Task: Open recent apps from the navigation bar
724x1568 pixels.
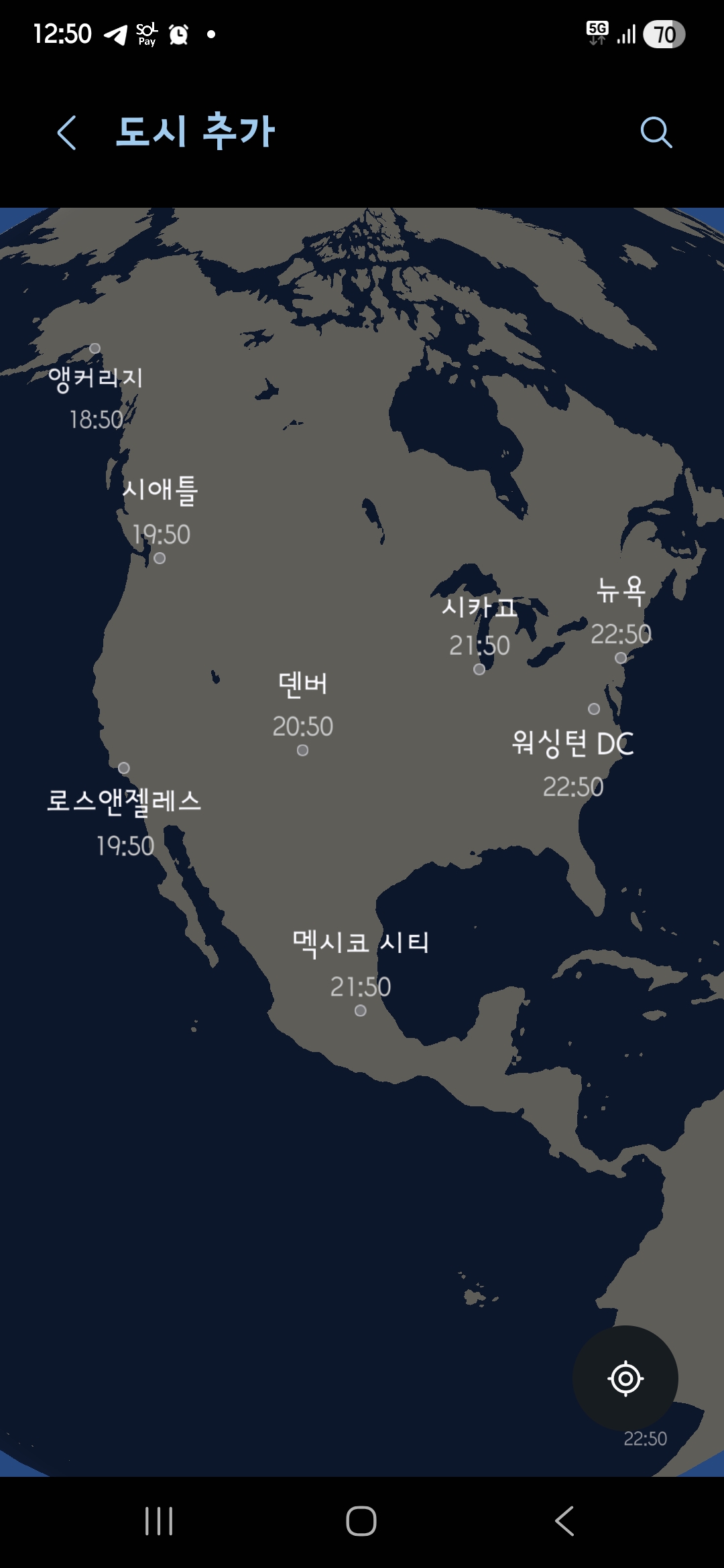Action: (x=159, y=1520)
